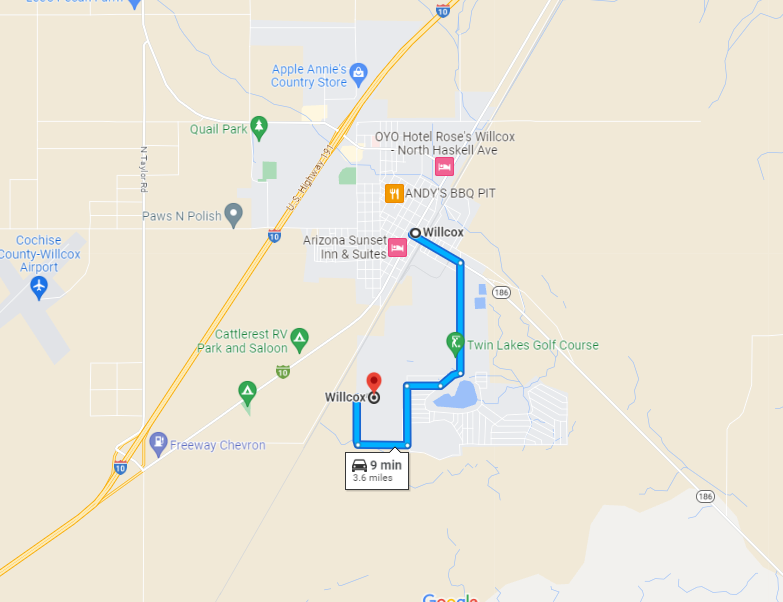Select the Quail Park marker

click(x=259, y=127)
